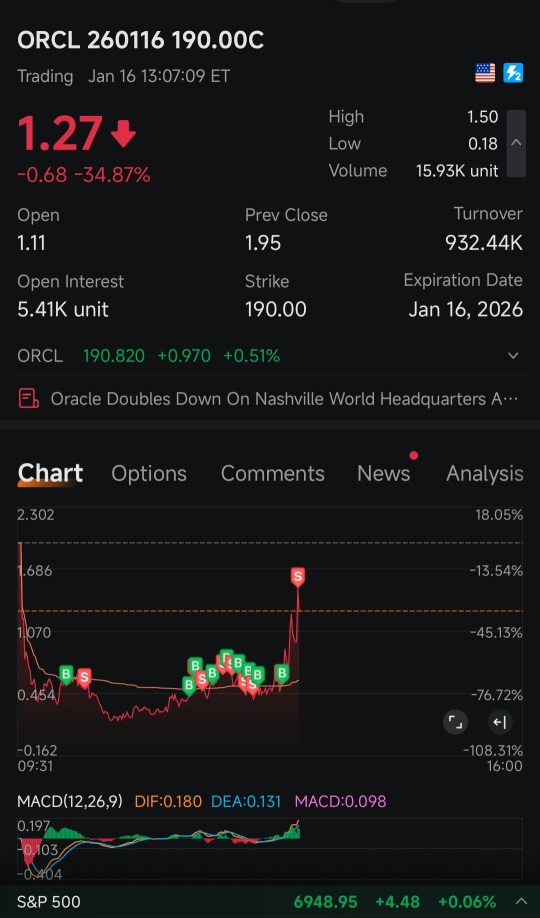The height and width of the screenshot is (918, 540).
Task: Switch to the Comments tab
Action: (x=272, y=473)
